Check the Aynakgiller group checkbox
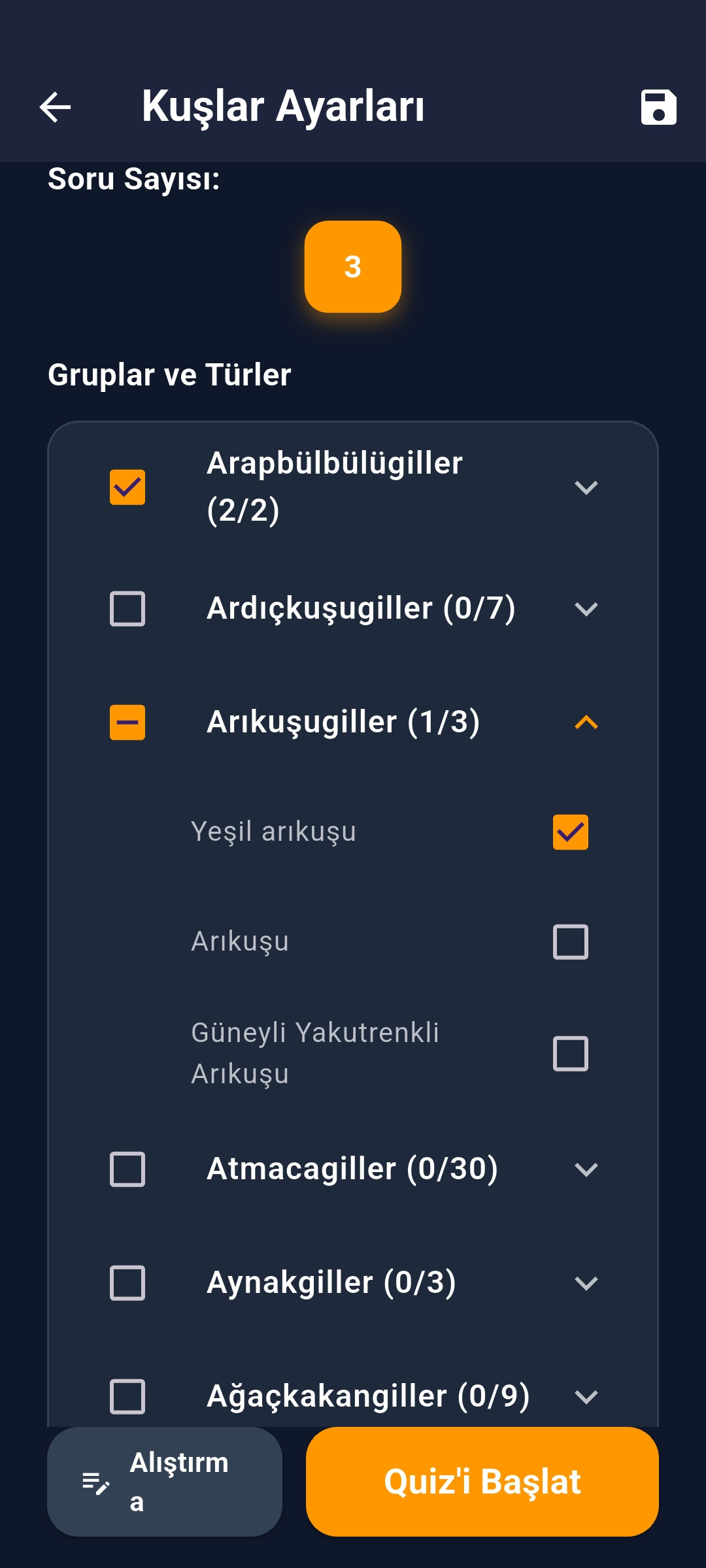The height and width of the screenshot is (1568, 706). click(x=127, y=1283)
